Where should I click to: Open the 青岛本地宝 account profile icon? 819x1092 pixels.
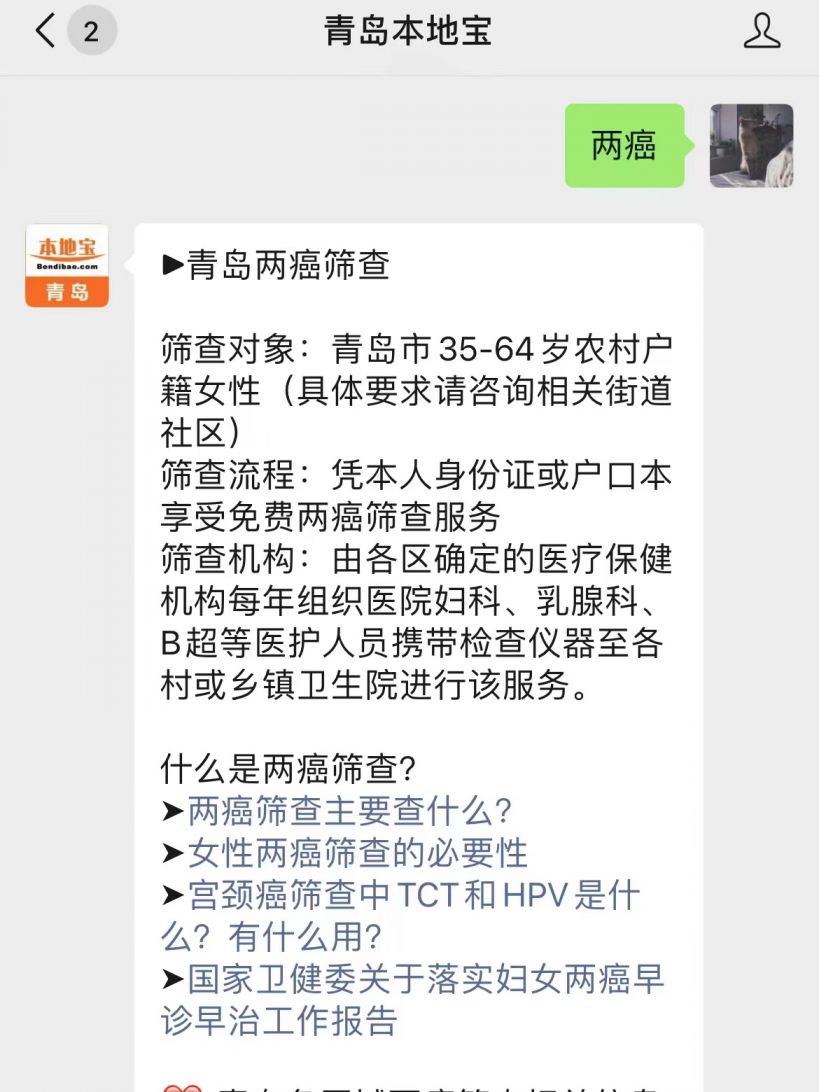click(x=762, y=32)
